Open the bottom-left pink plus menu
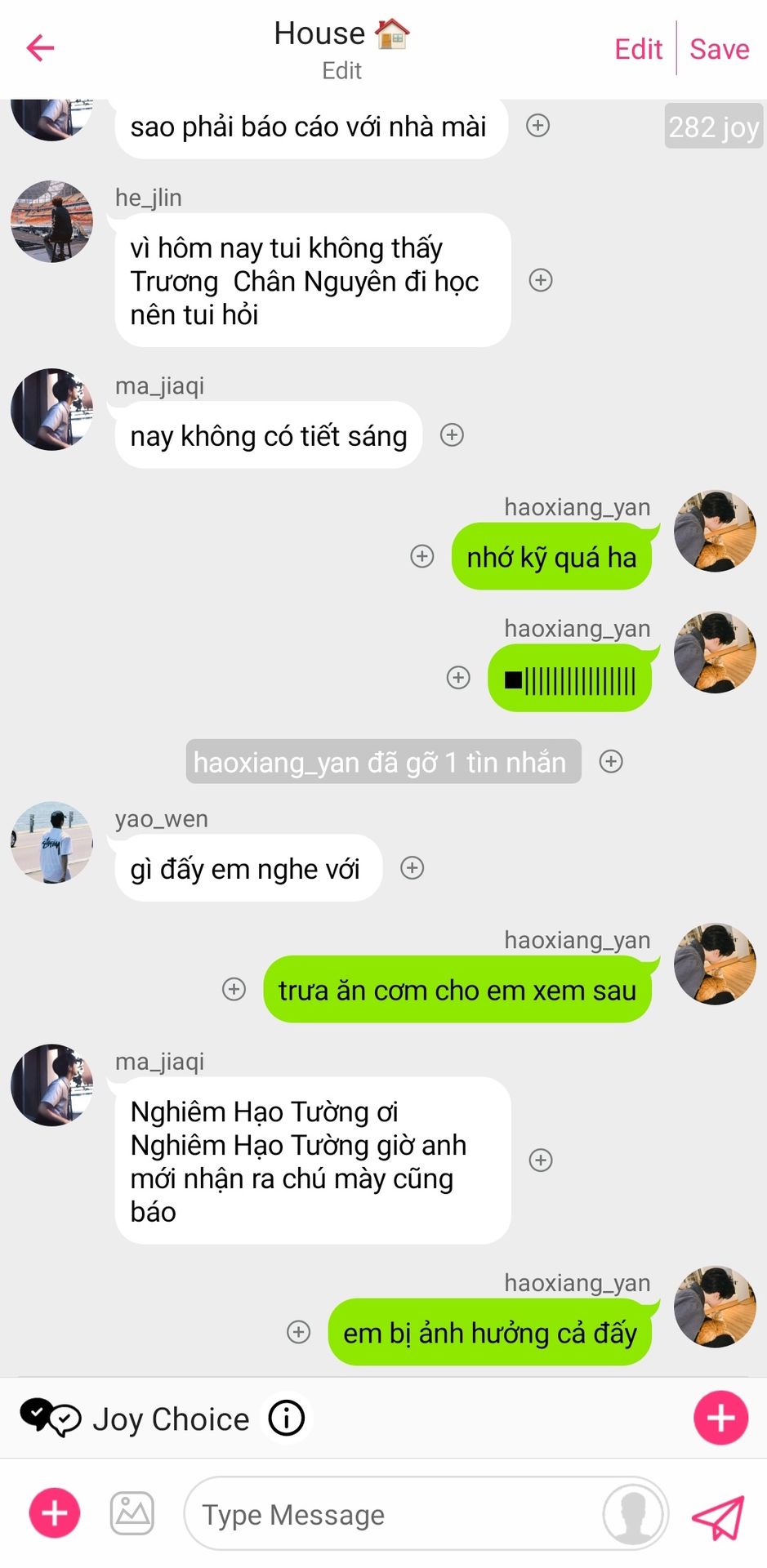Screen dimensions: 767x1568 [x=55, y=1513]
